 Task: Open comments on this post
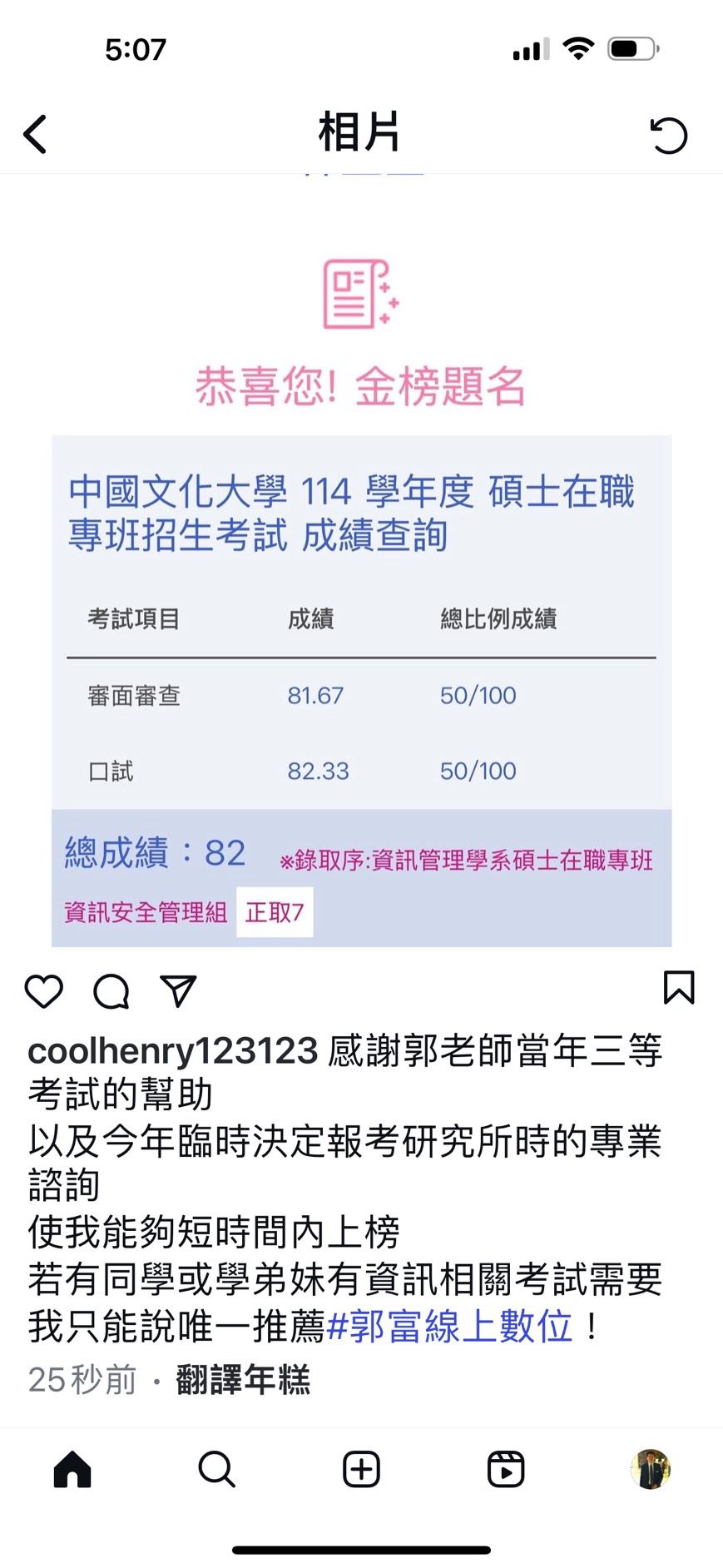coord(111,990)
